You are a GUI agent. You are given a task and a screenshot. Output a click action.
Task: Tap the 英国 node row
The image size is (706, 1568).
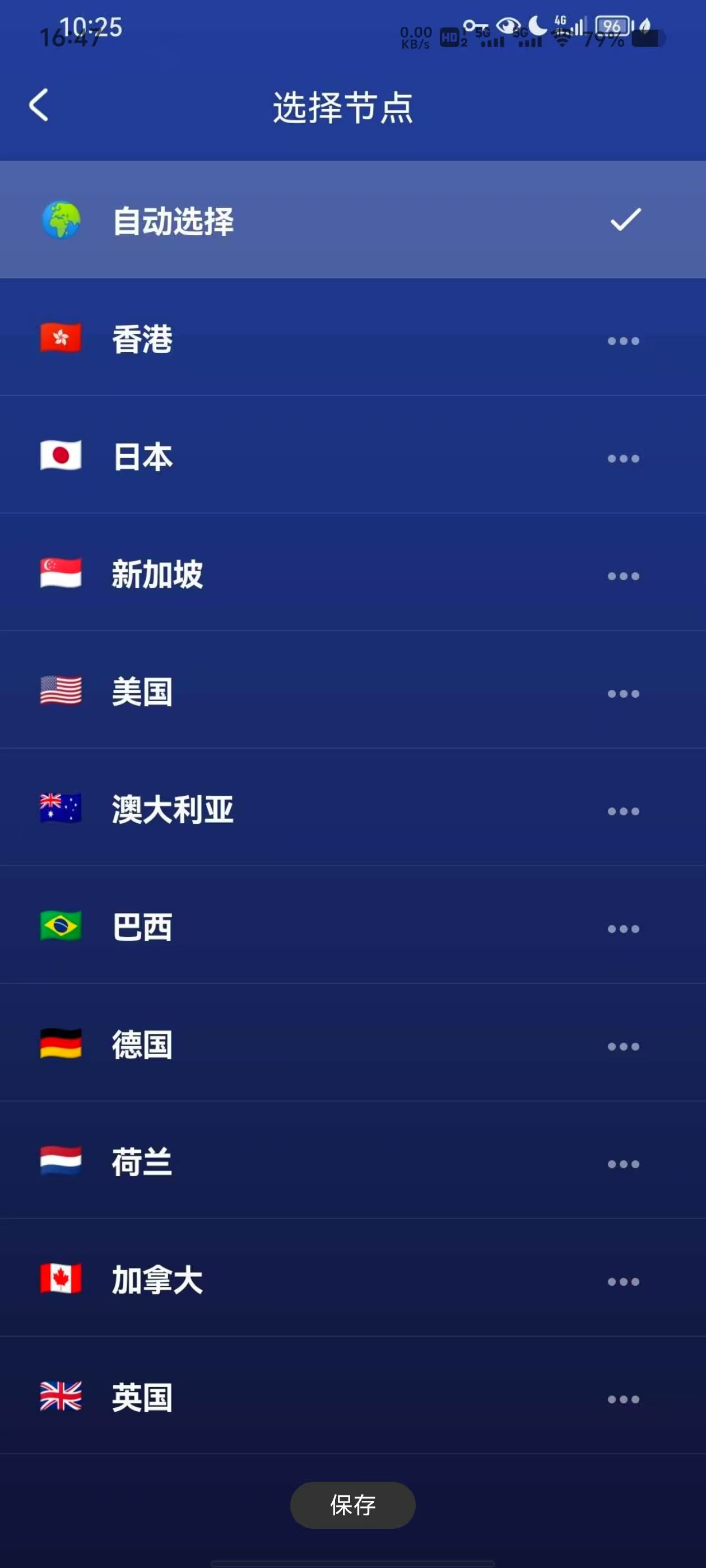coord(142,1397)
